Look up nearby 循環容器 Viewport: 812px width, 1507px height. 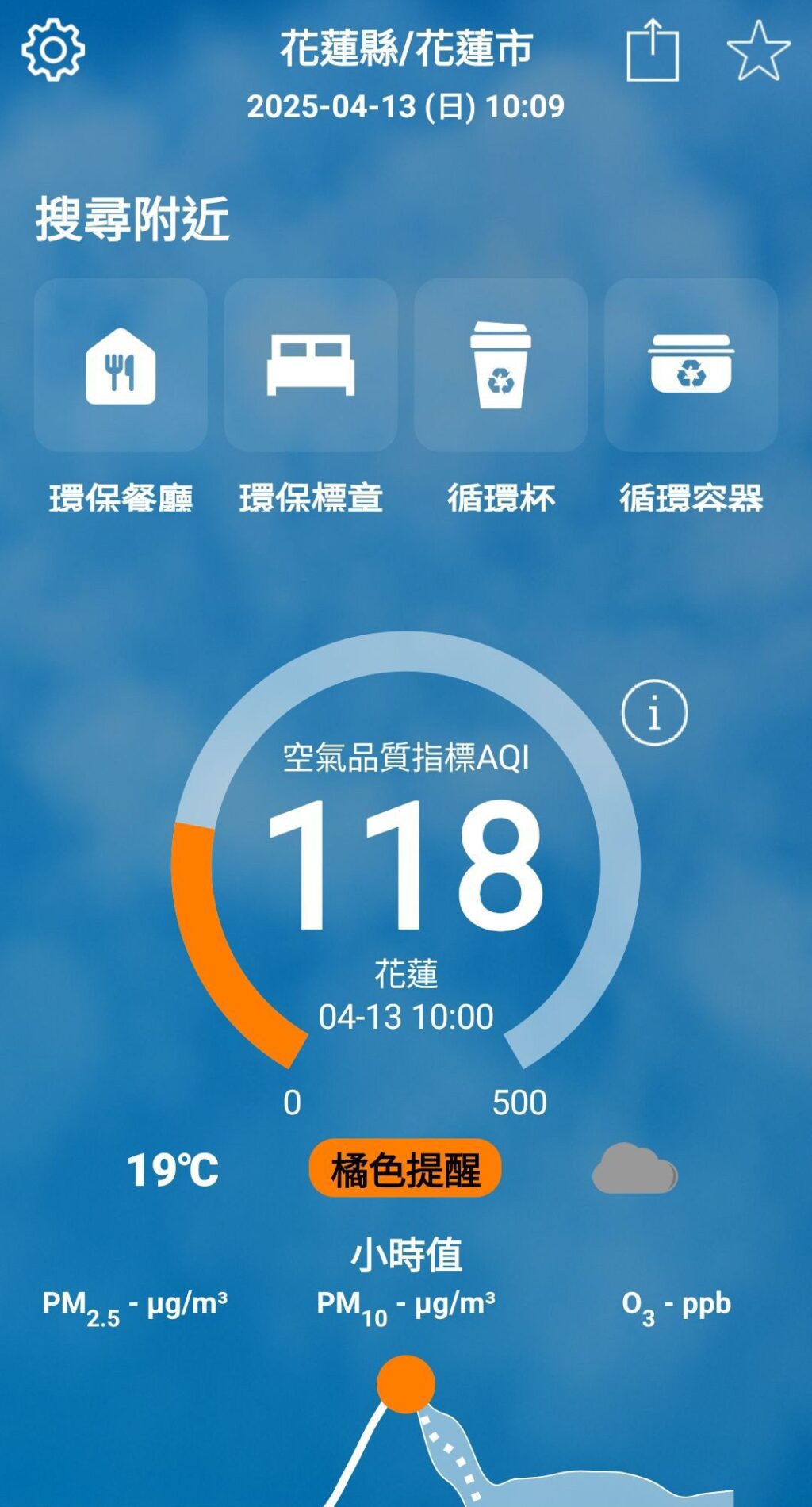691,366
